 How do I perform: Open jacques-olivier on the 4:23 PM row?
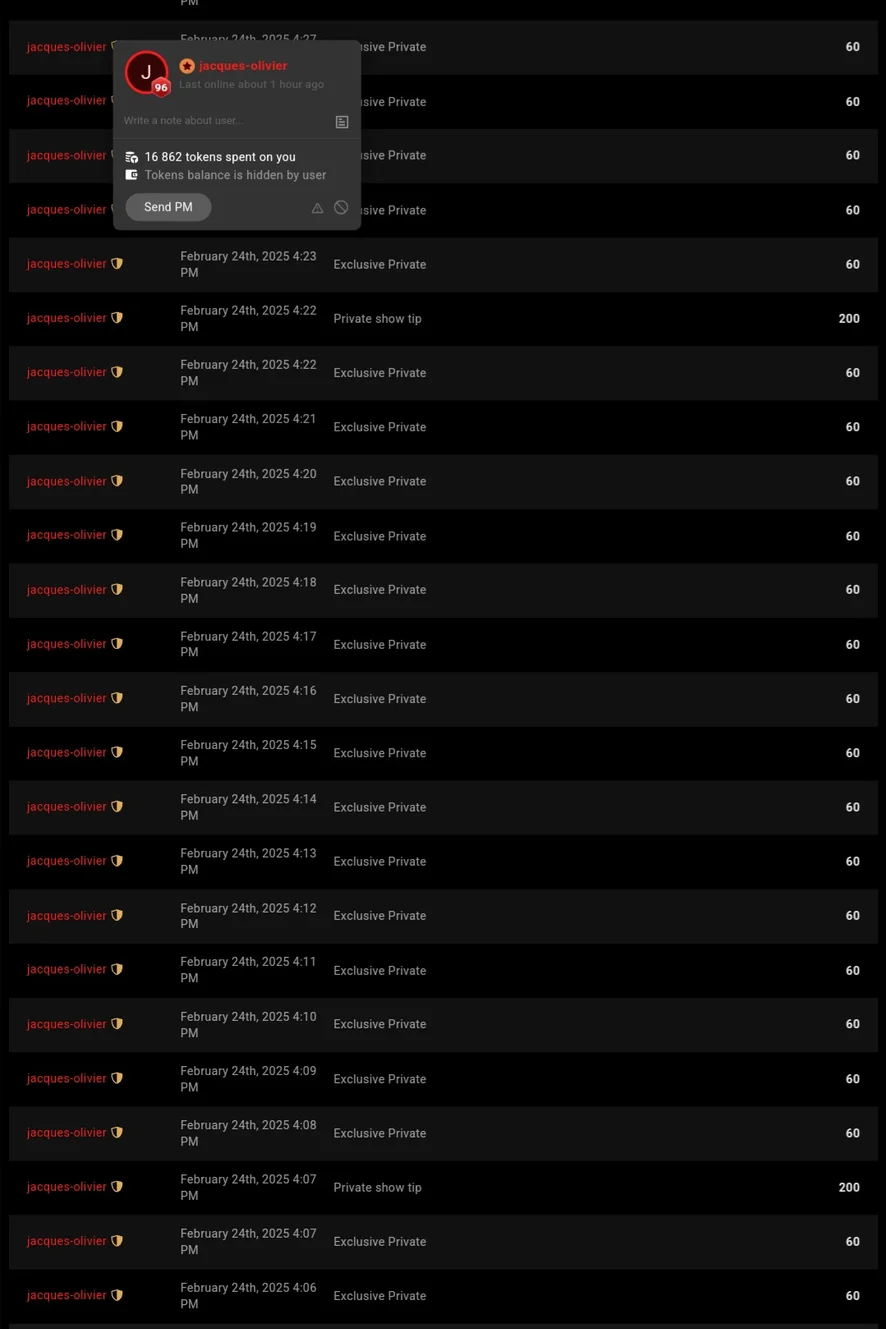[67, 264]
